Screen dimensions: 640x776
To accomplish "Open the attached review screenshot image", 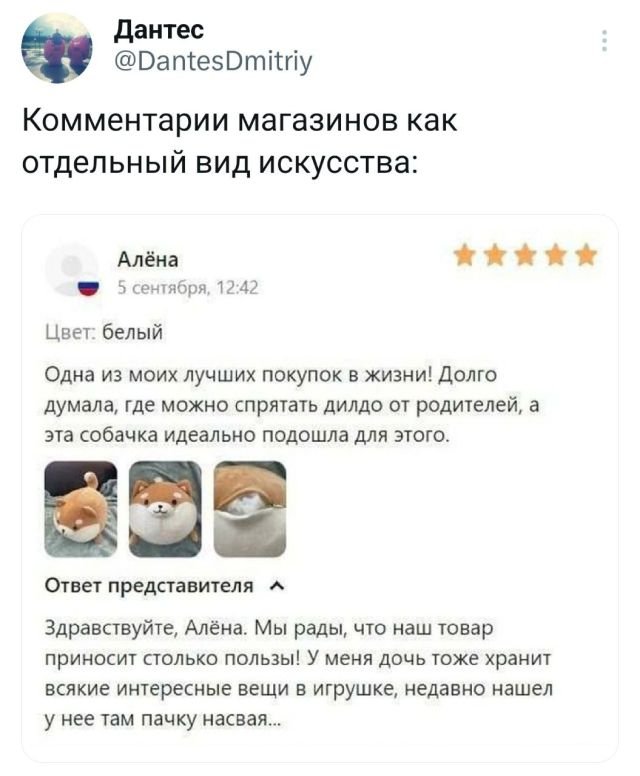I will (x=320, y=490).
